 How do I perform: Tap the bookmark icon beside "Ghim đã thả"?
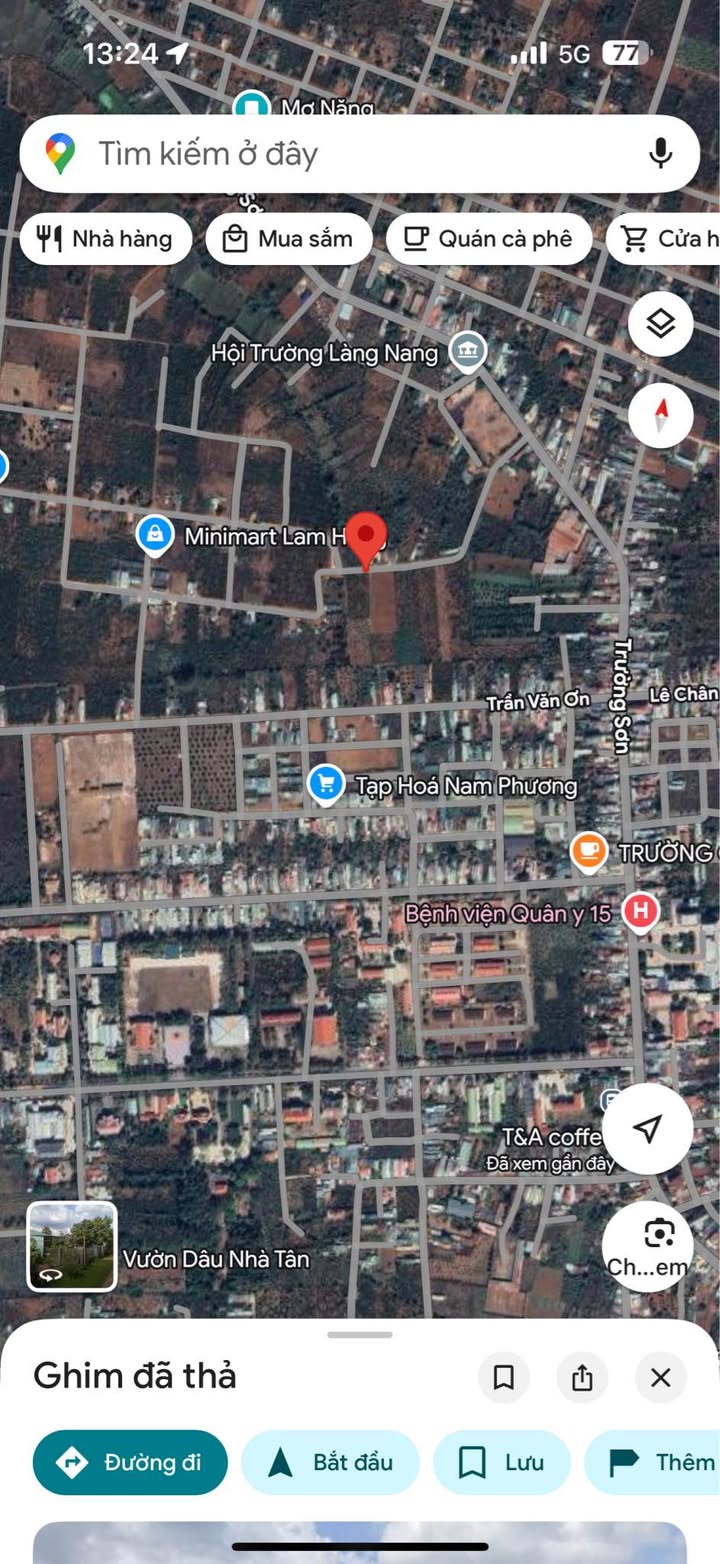tap(504, 1378)
